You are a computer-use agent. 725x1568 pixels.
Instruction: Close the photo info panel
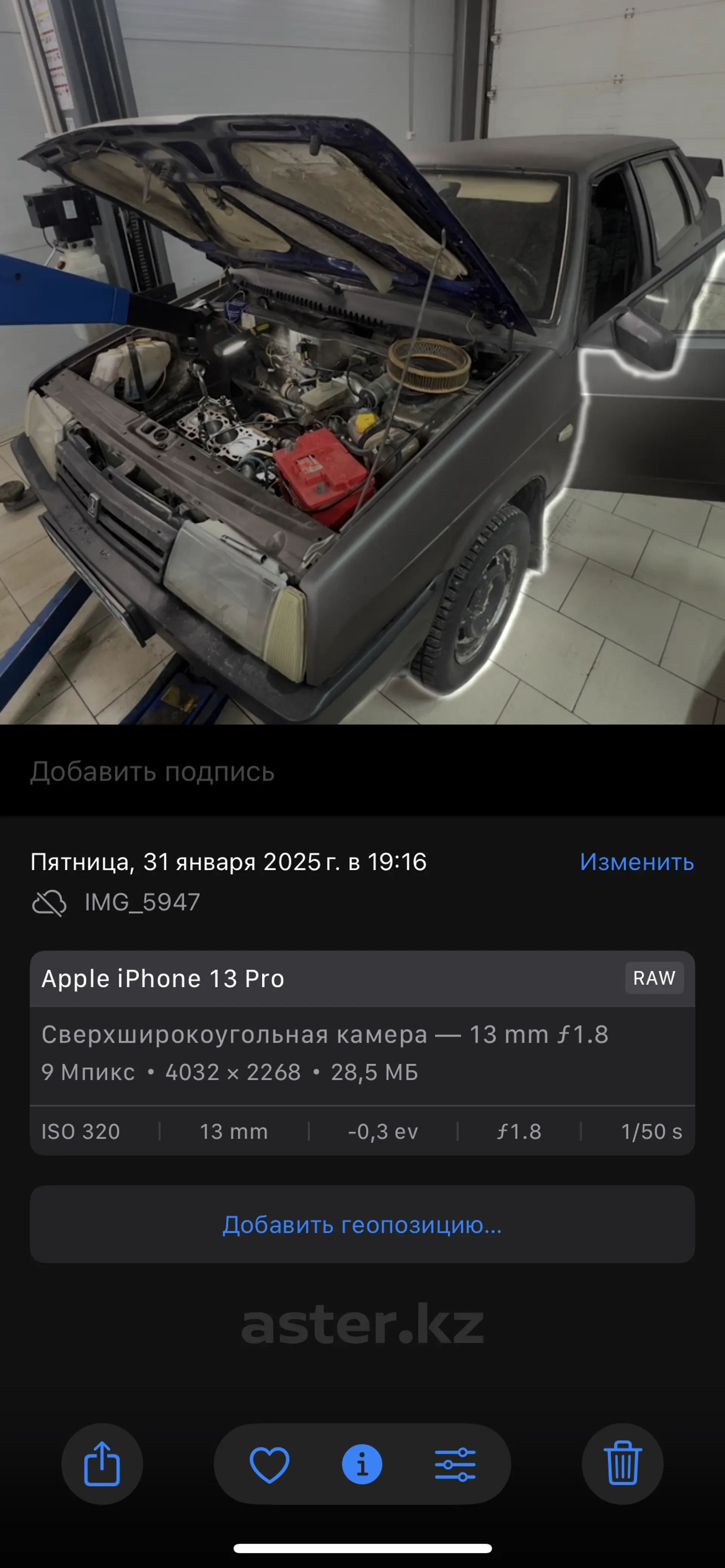coord(362,1464)
